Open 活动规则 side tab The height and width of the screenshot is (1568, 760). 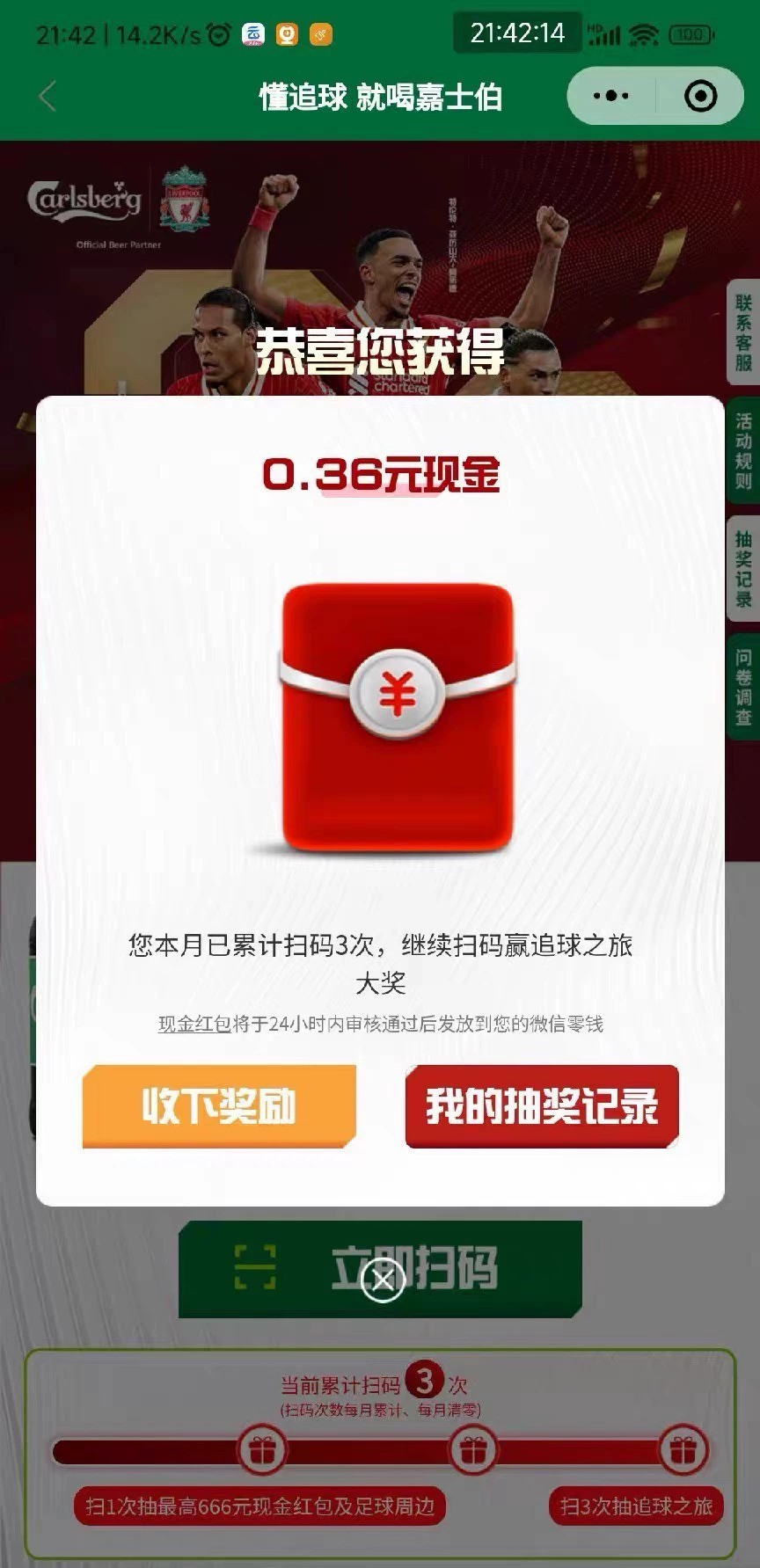click(743, 450)
